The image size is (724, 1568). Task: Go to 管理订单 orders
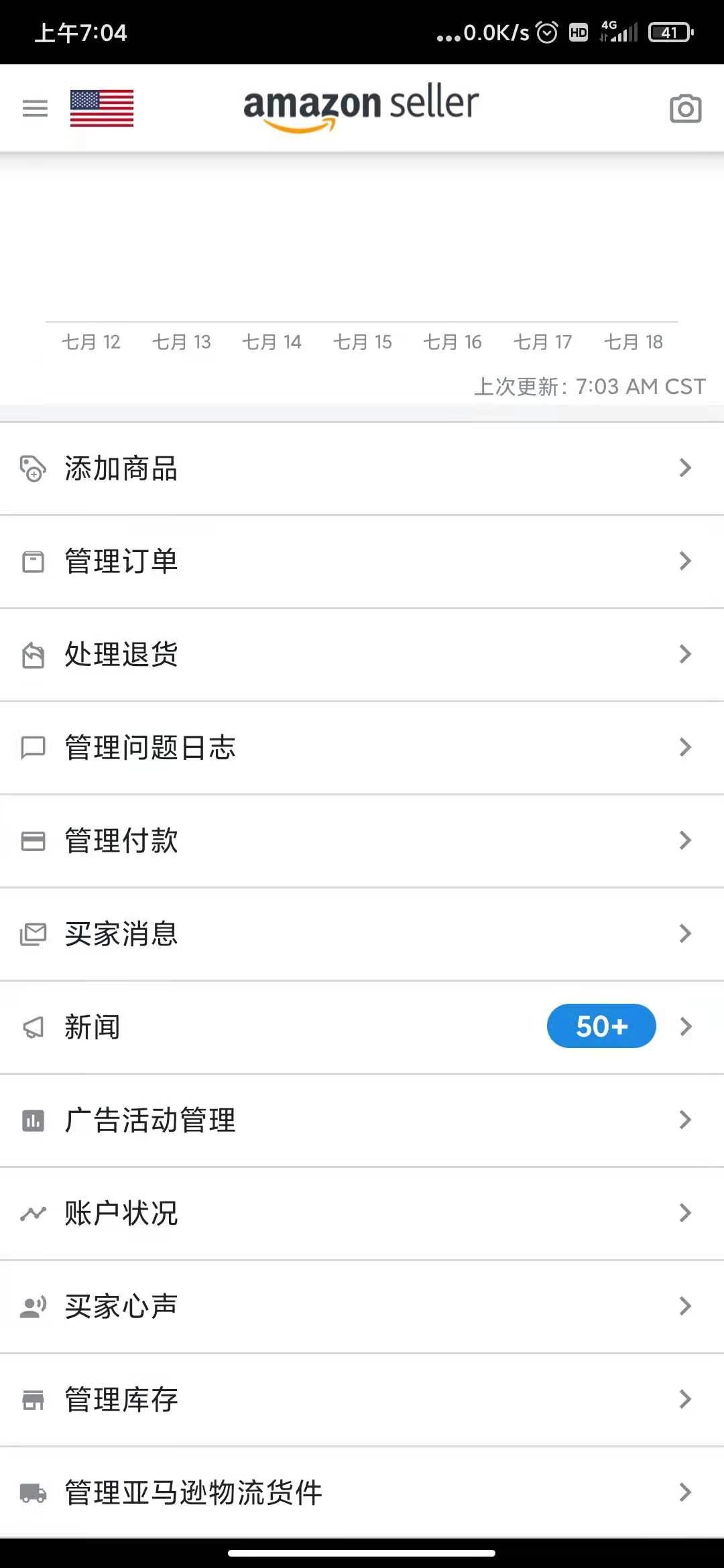pos(362,562)
